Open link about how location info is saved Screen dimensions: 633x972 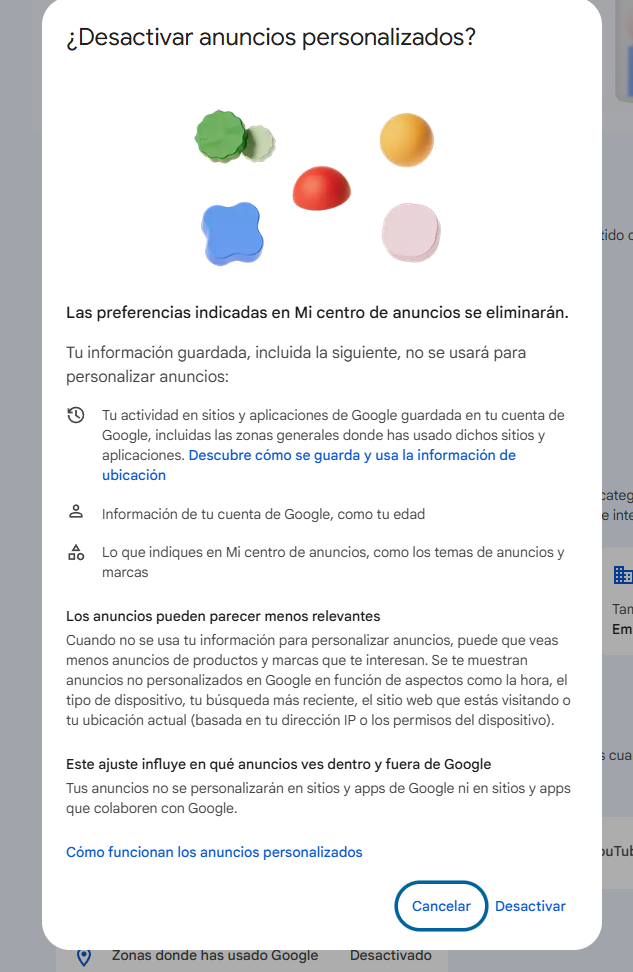(x=352, y=455)
